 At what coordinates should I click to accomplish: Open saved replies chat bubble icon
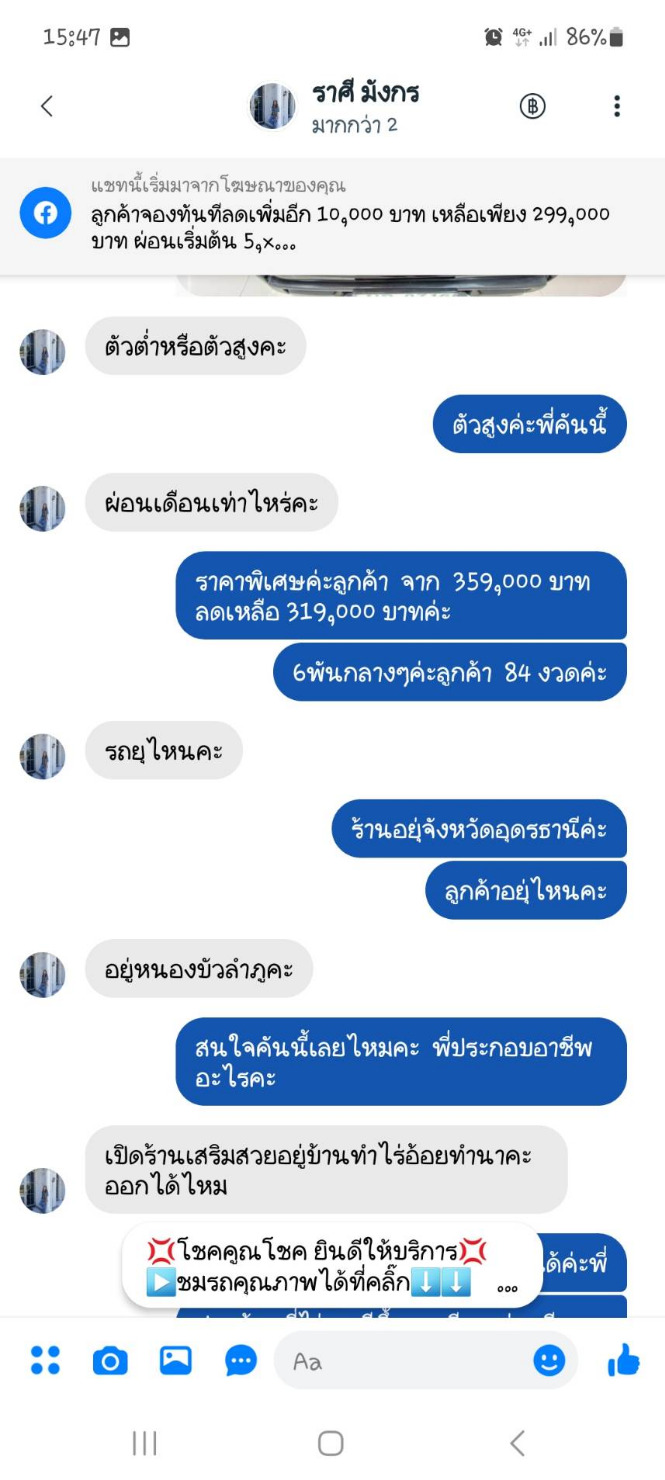(x=241, y=1360)
